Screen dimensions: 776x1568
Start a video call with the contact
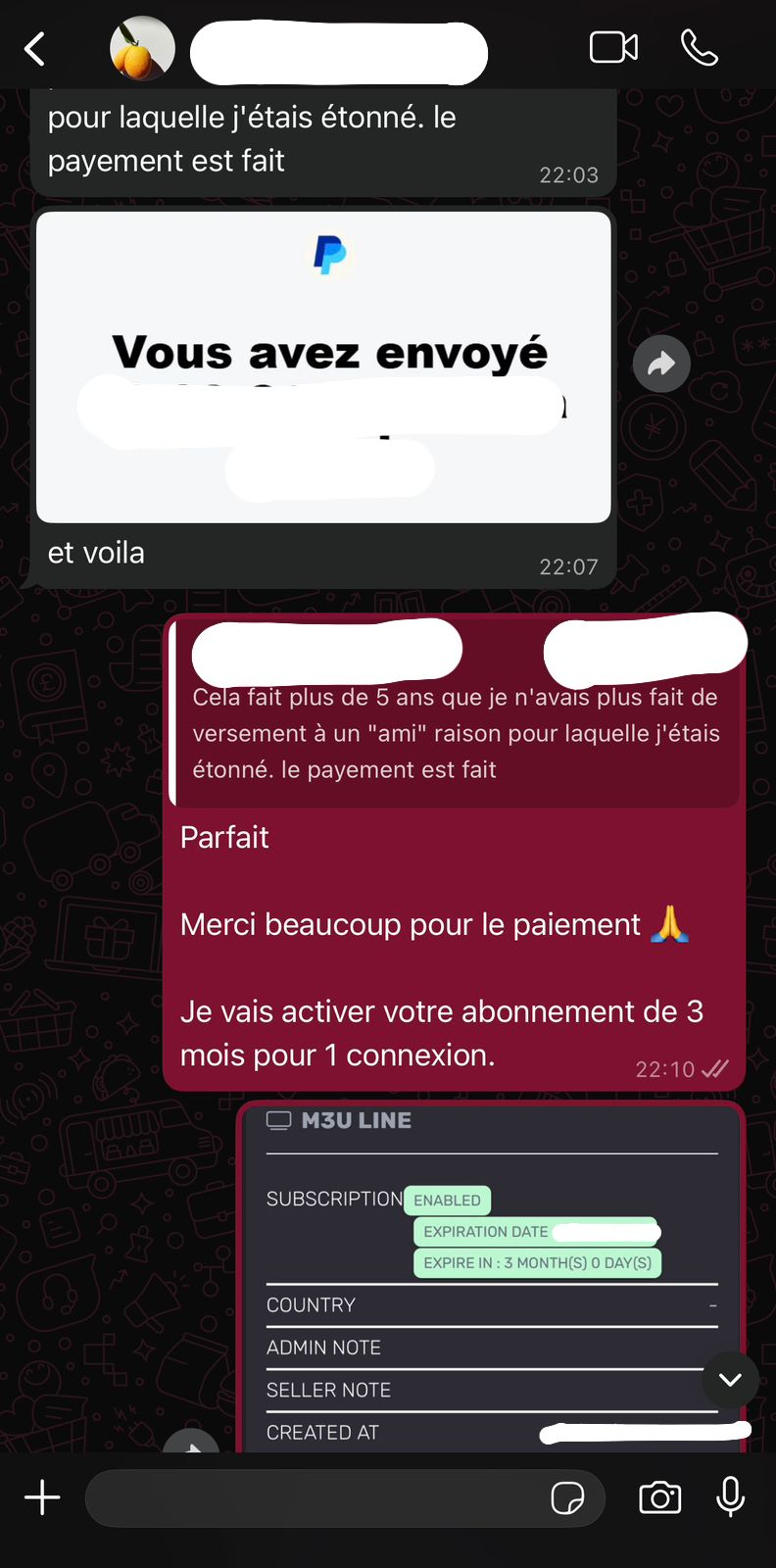(x=614, y=47)
